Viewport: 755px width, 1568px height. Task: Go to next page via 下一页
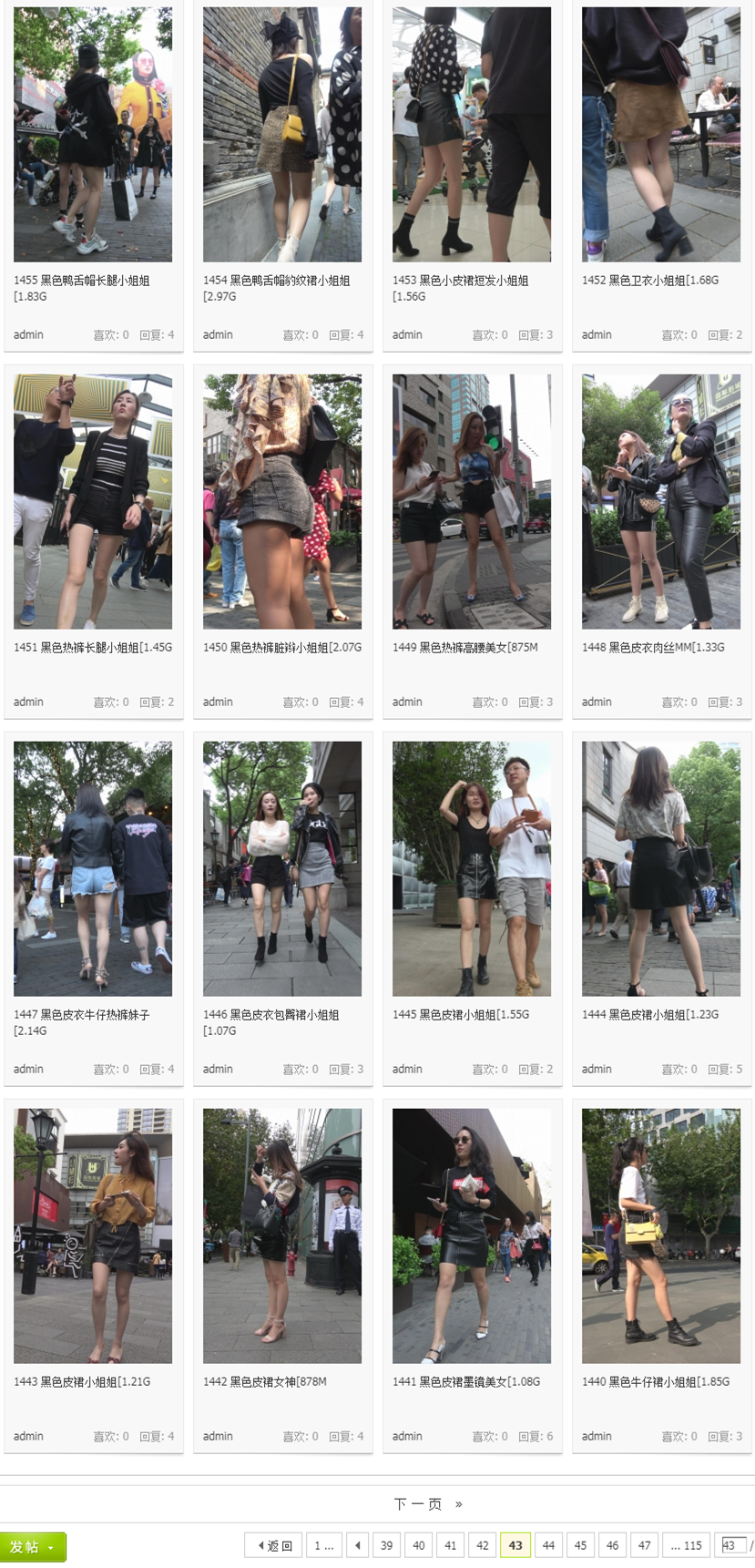point(418,1503)
